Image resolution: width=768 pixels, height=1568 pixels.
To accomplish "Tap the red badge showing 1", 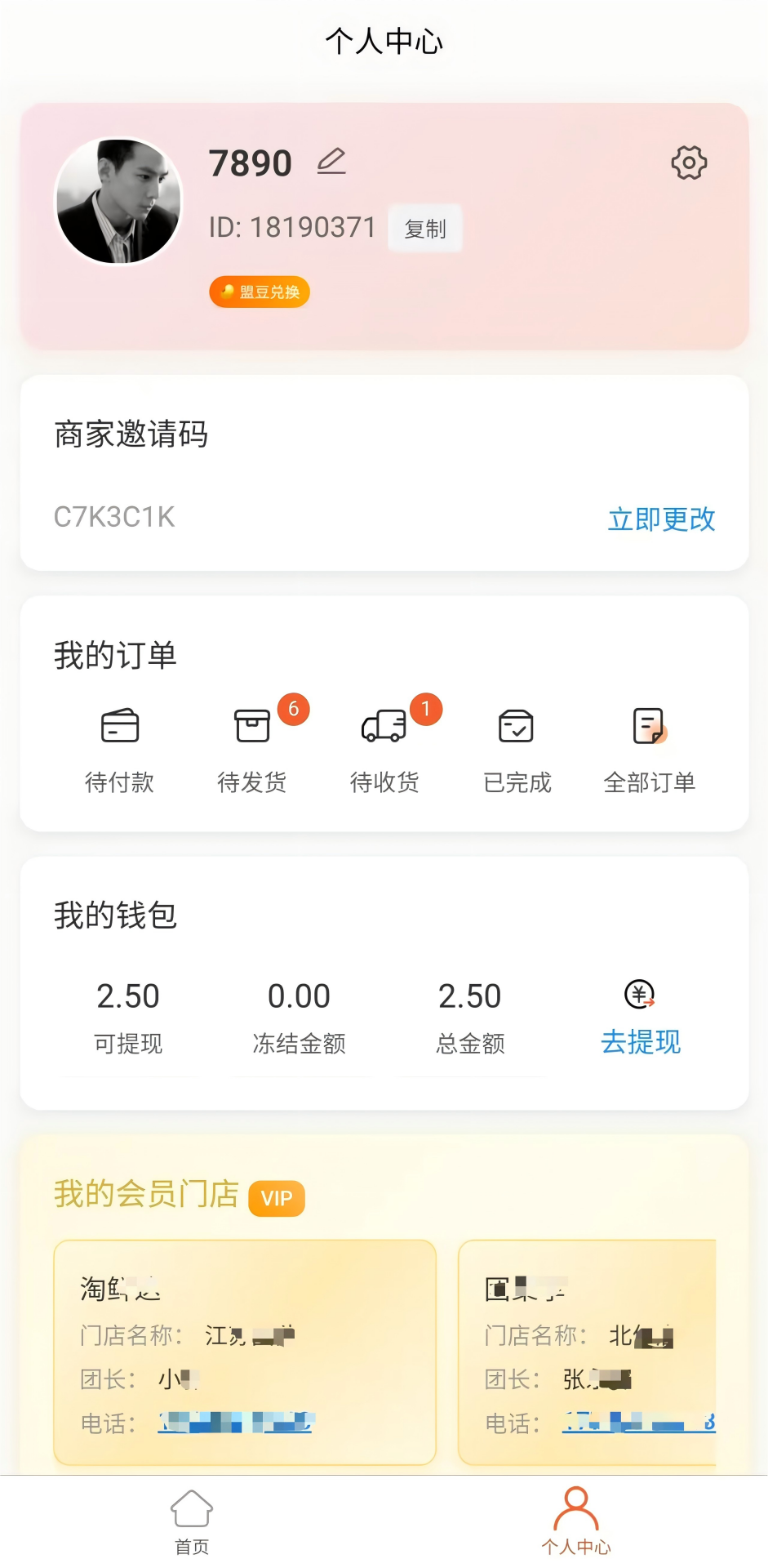I will 425,709.
